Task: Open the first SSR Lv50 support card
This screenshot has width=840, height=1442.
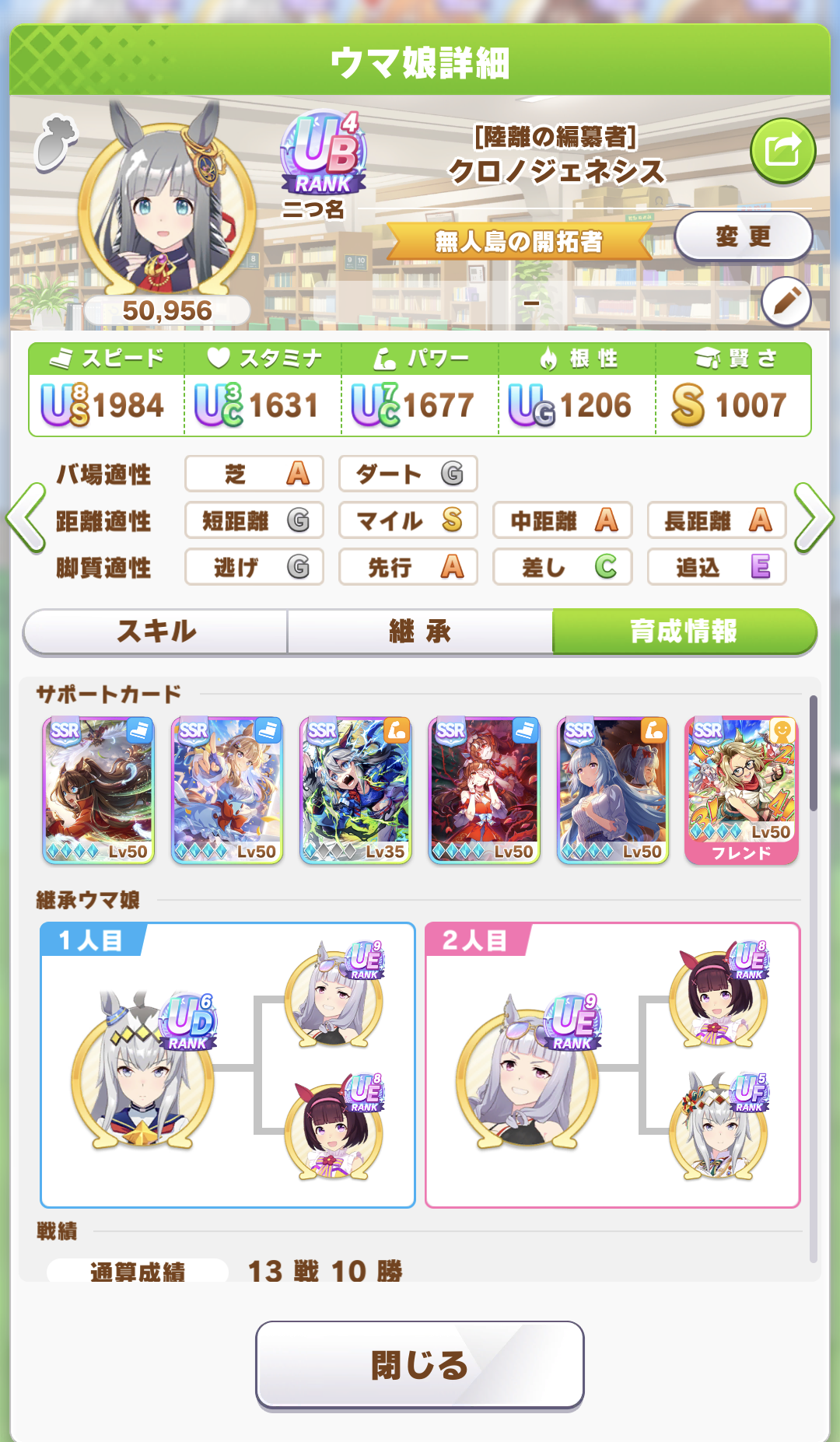Action: point(98,790)
